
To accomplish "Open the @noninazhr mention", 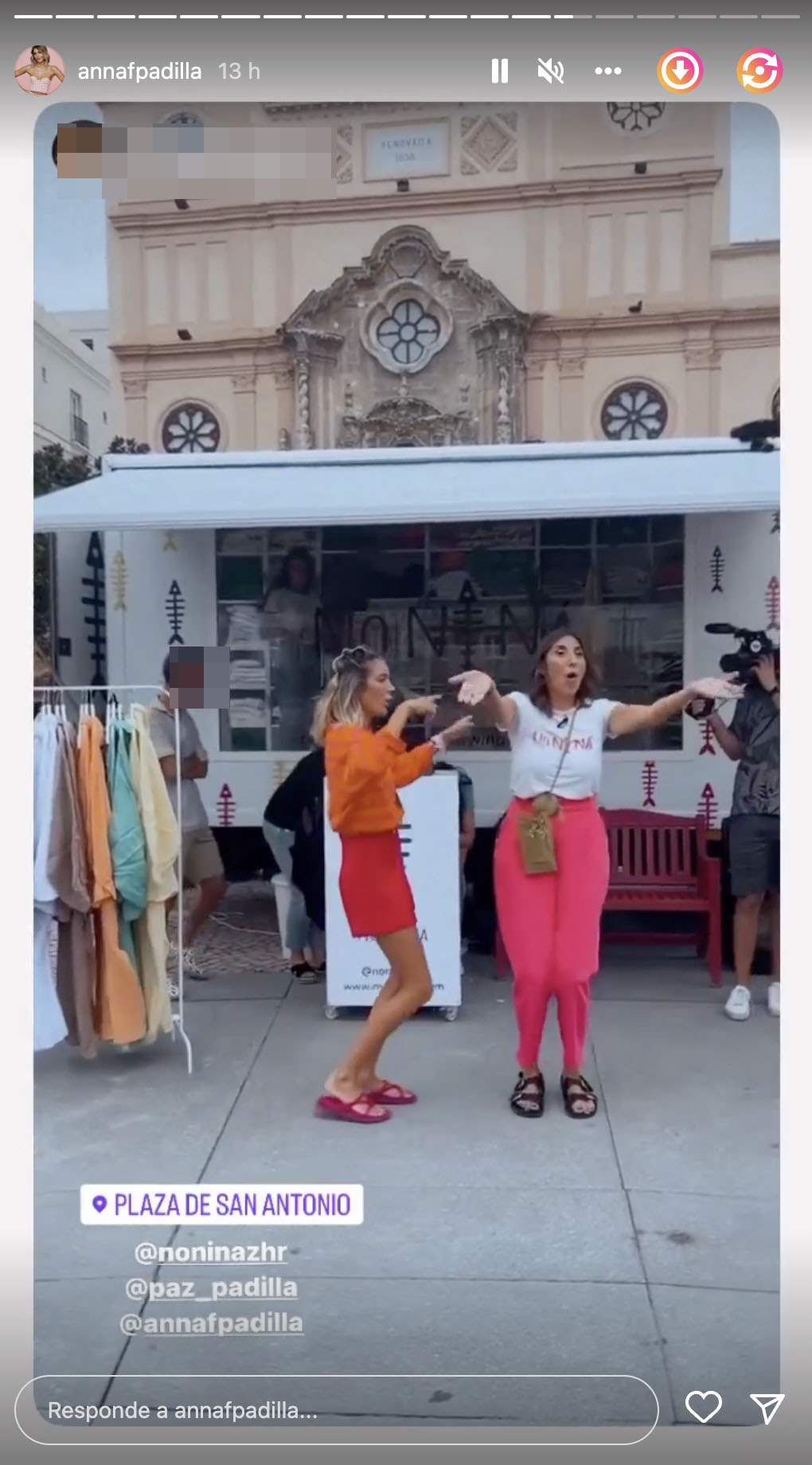I will click(x=211, y=1252).
